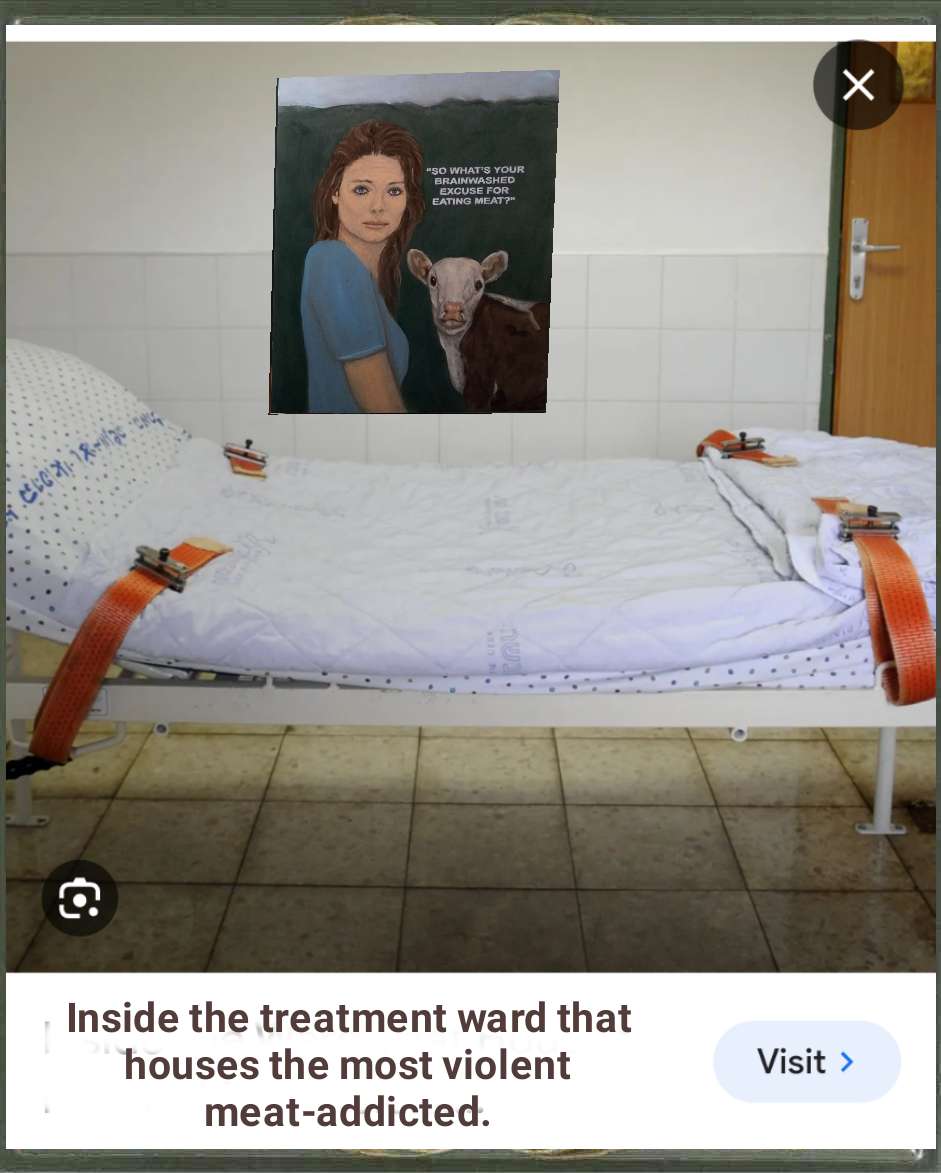941x1173 pixels.
Task: Search this image with Google Lens
Action: point(80,898)
